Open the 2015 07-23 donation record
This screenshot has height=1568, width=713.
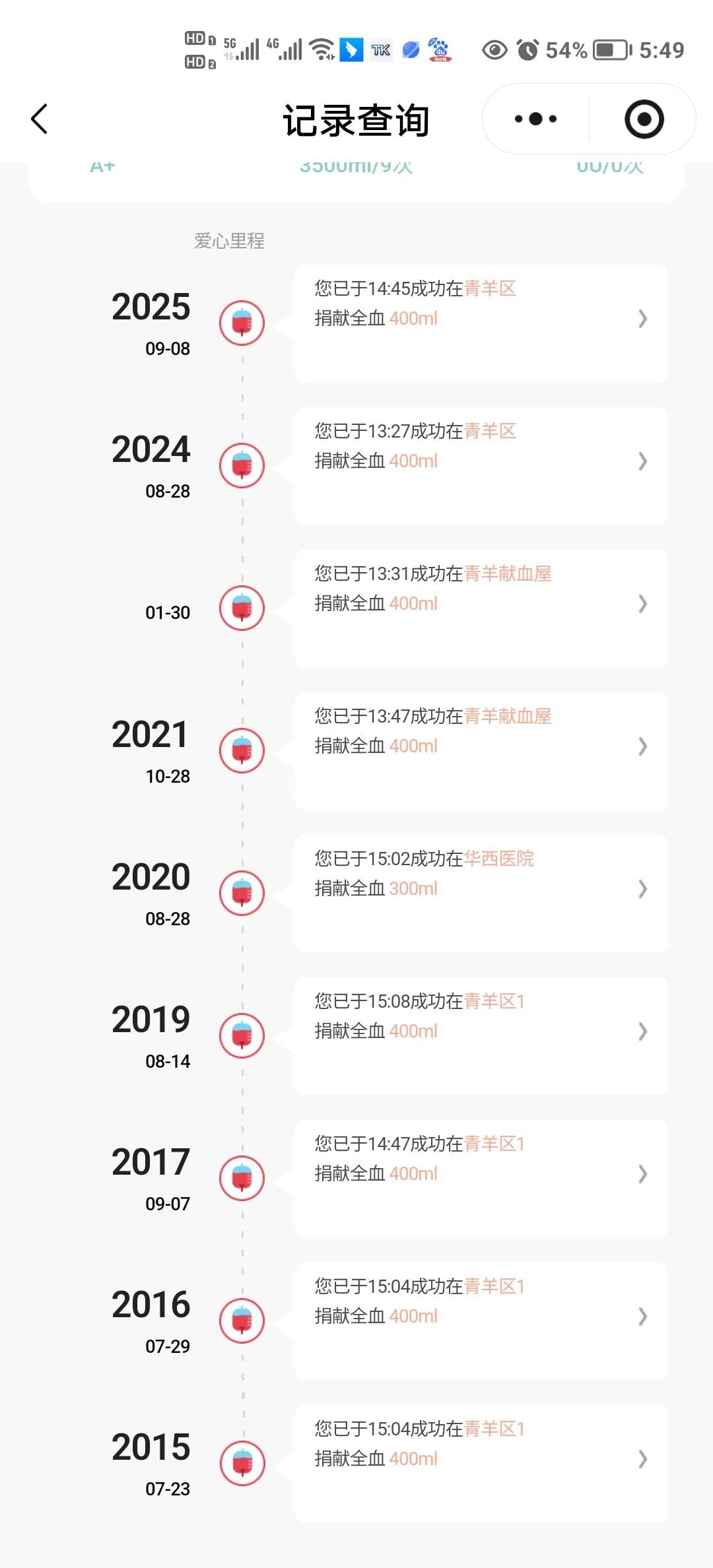tap(481, 1463)
